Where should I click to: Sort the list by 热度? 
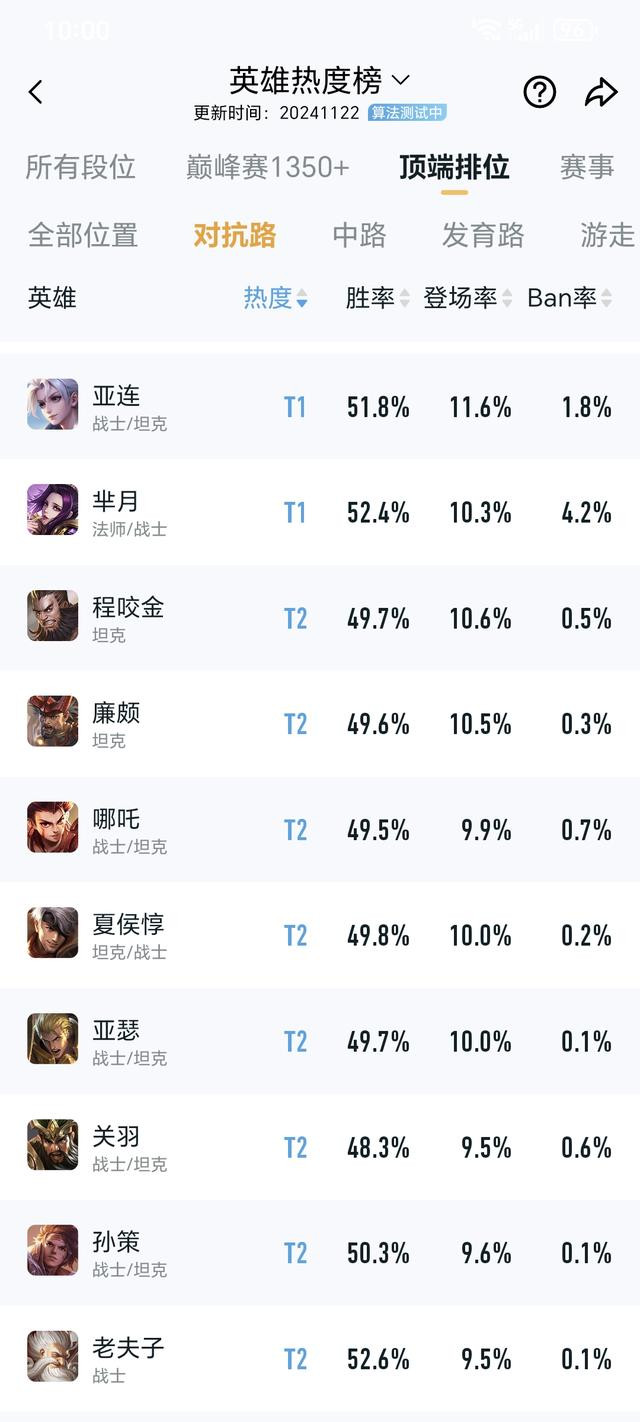[x=275, y=298]
